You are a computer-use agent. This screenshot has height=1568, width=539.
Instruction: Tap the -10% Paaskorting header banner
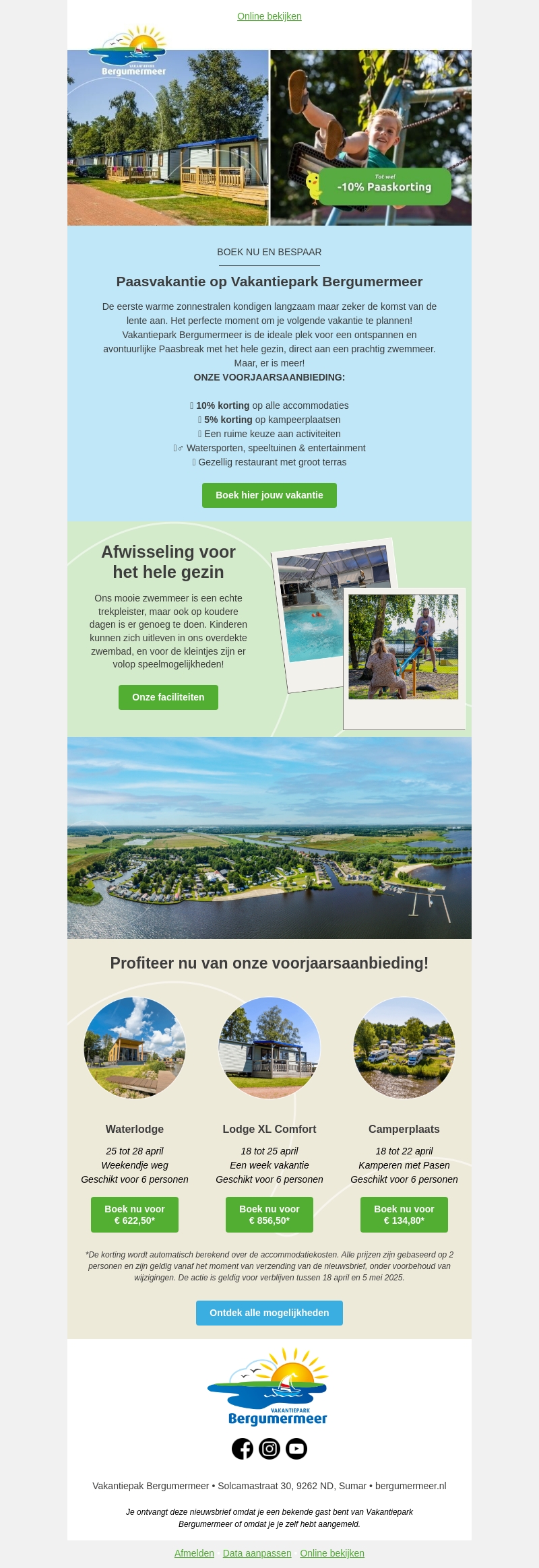384,187
